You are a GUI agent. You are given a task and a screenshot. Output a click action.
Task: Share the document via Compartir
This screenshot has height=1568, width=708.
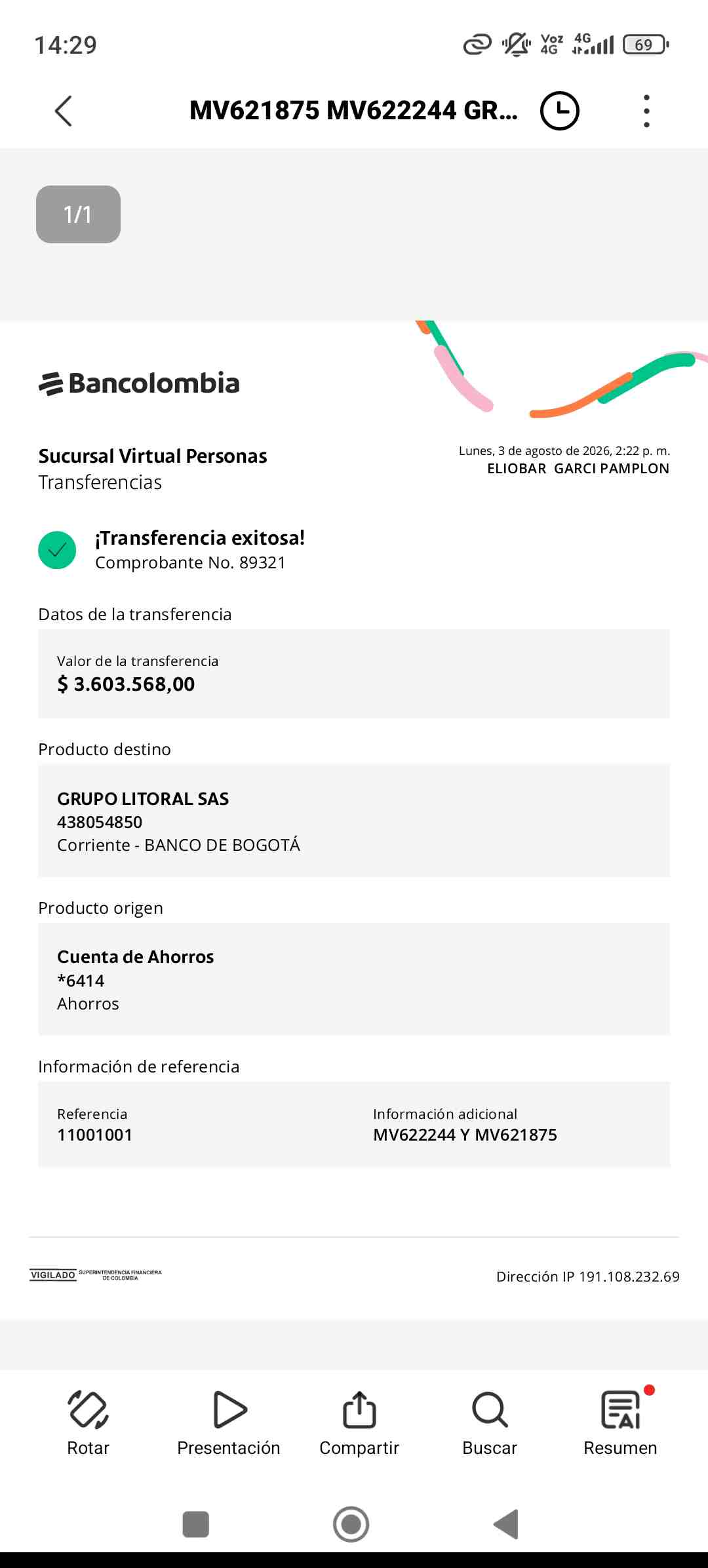pyautogui.click(x=359, y=1423)
